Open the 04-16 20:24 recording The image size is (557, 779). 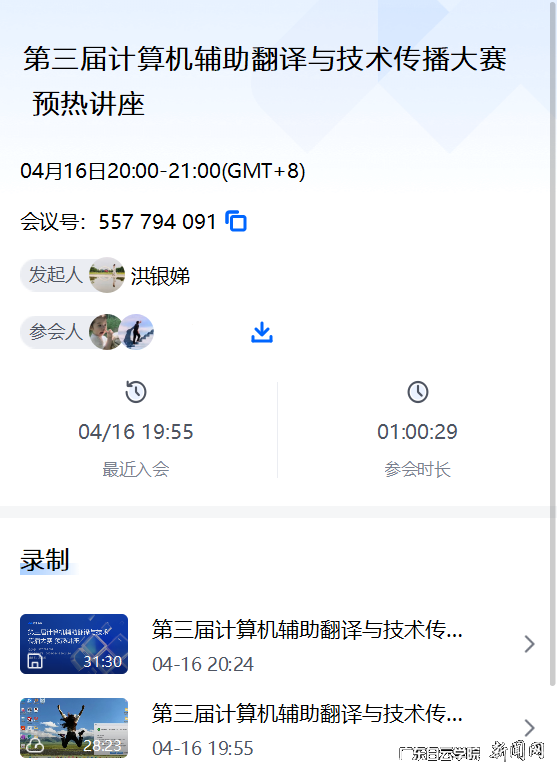click(278, 644)
